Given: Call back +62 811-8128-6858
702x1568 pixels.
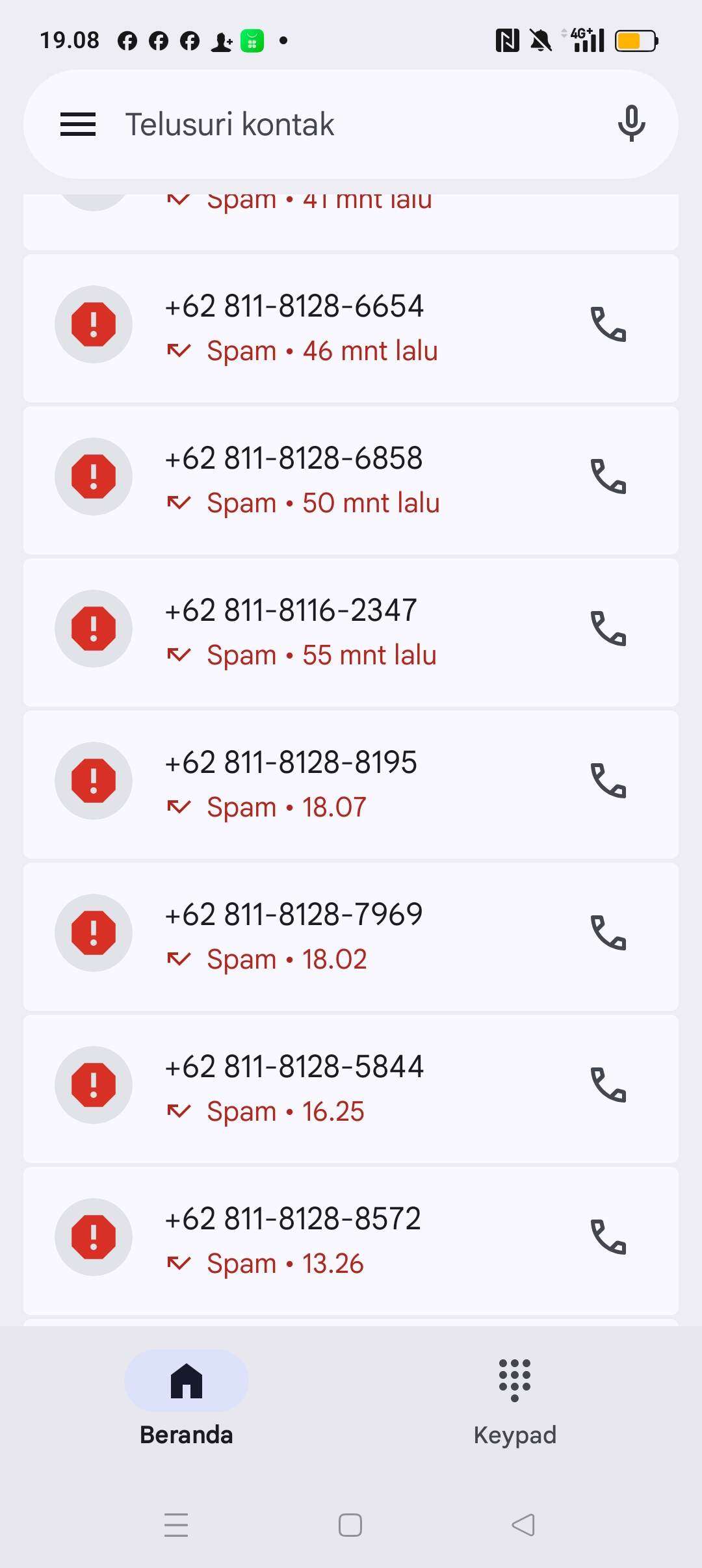Looking at the screenshot, I should click(x=608, y=477).
